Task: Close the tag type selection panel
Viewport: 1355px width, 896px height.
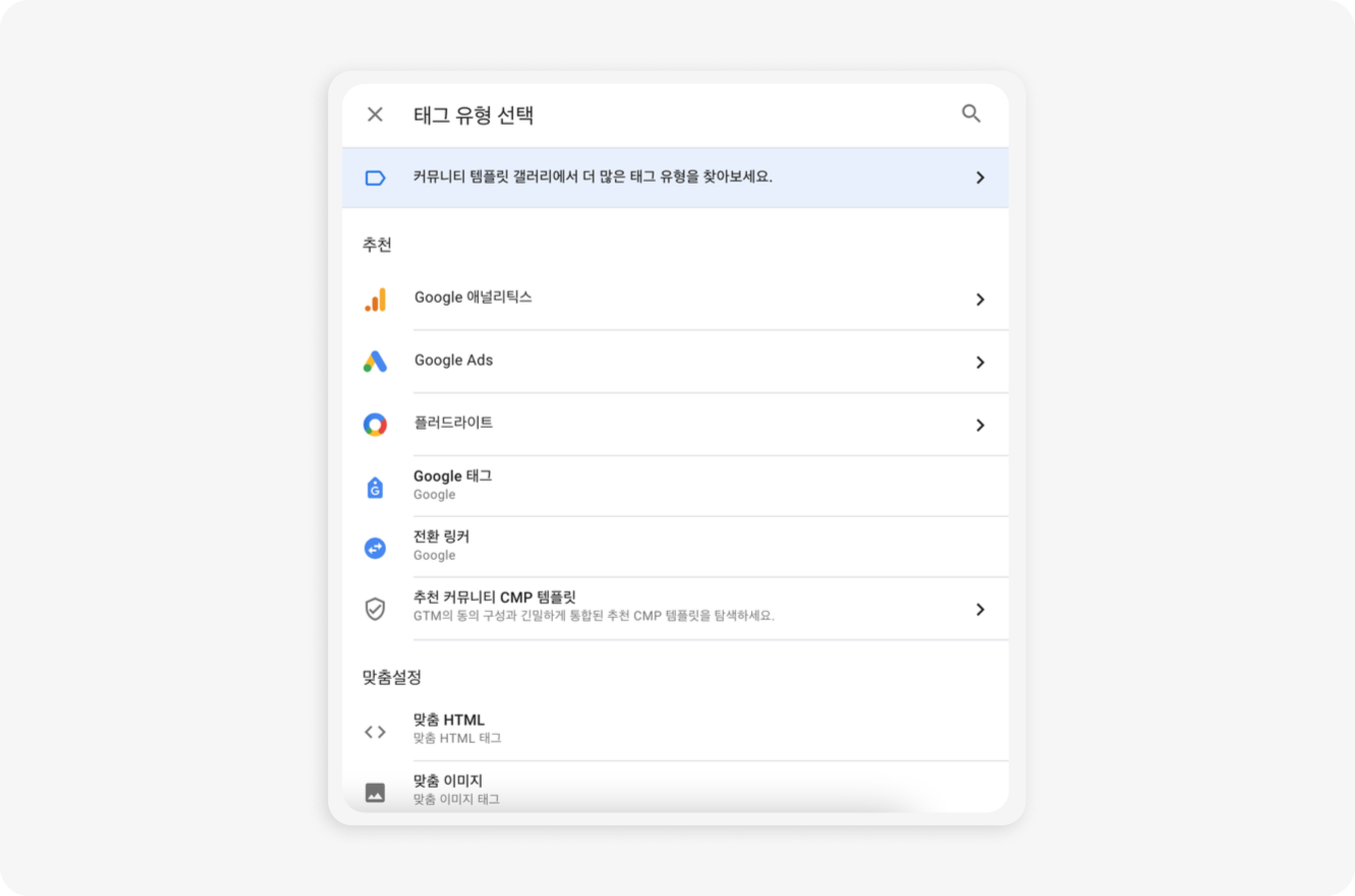Action: click(375, 115)
